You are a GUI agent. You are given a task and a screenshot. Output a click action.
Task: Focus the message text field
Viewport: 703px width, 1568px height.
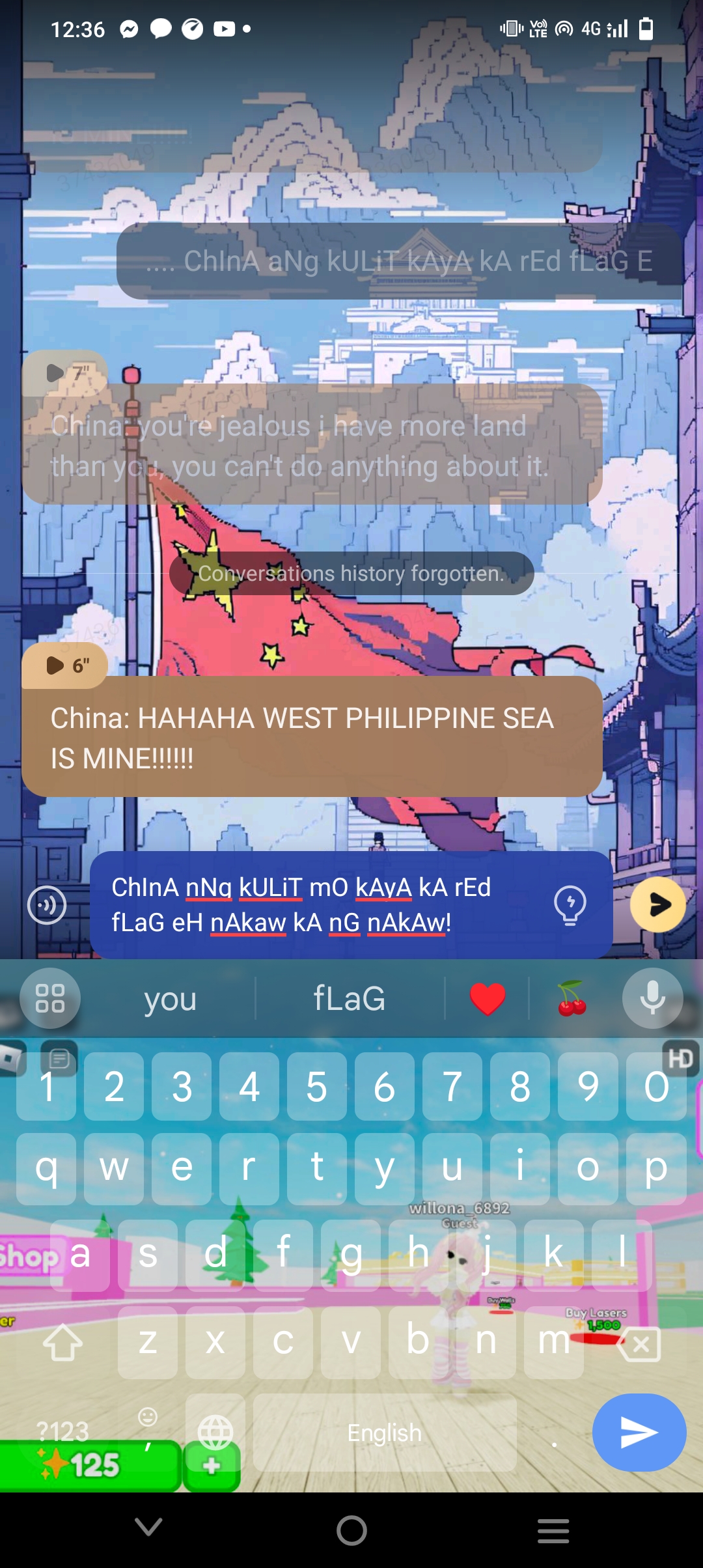(x=319, y=904)
